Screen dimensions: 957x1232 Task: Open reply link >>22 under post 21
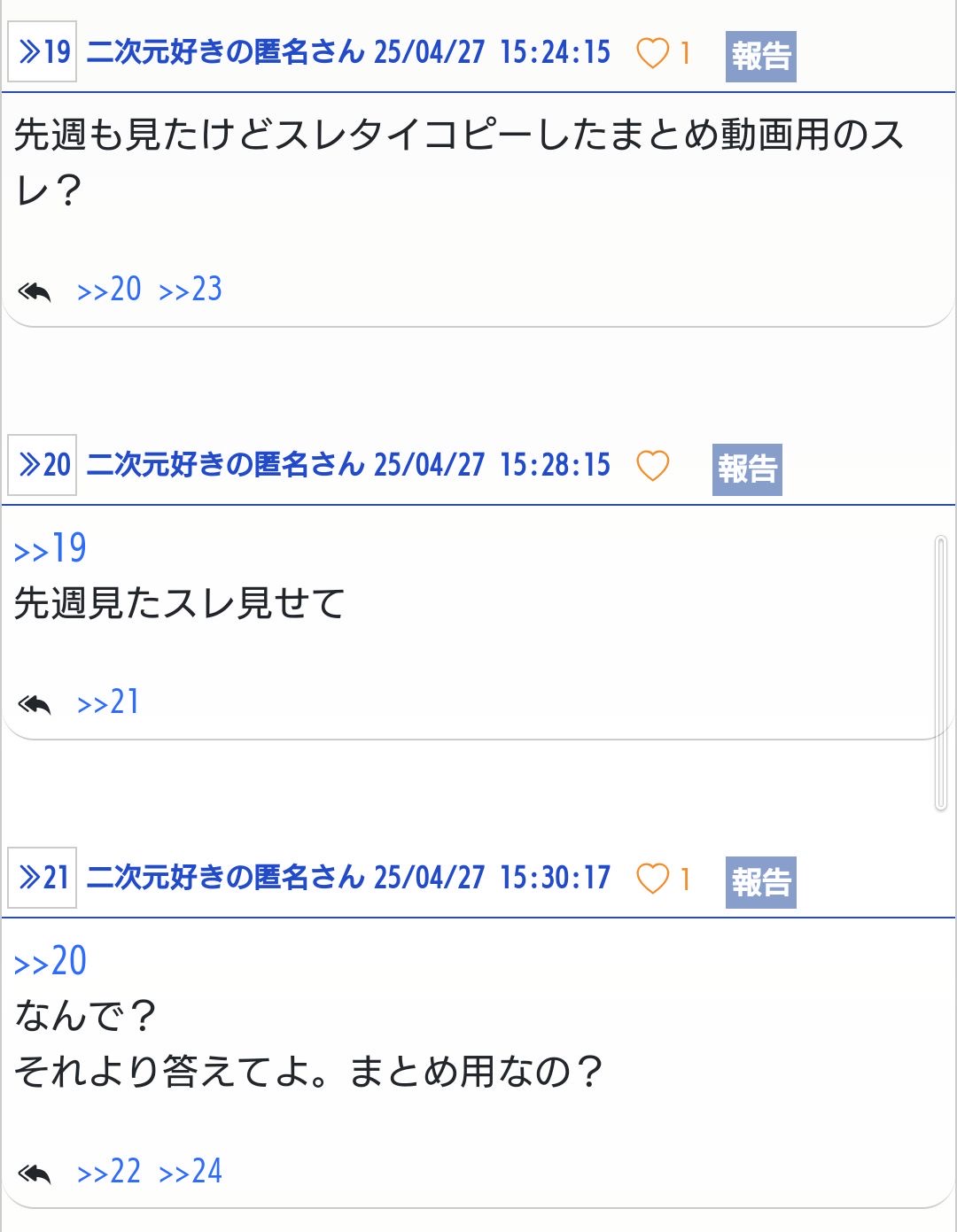pos(109,1172)
